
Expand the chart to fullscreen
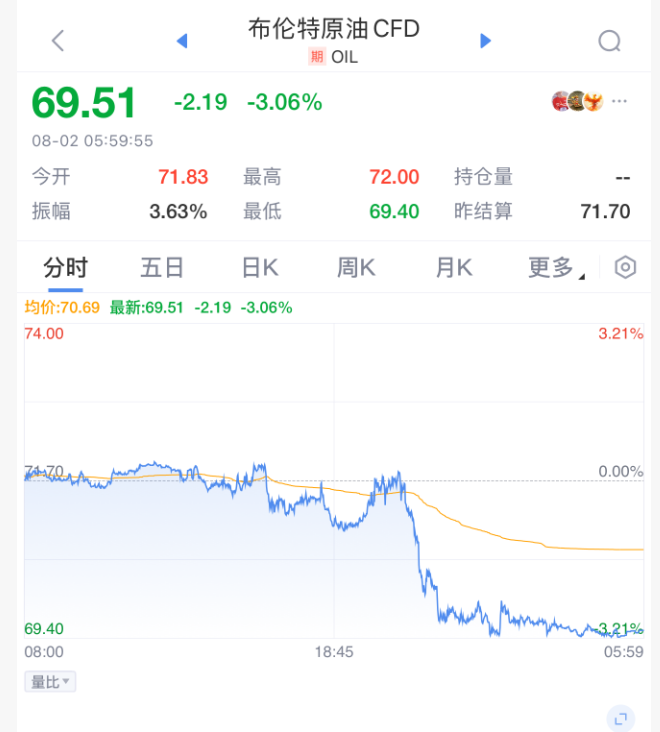point(620,717)
